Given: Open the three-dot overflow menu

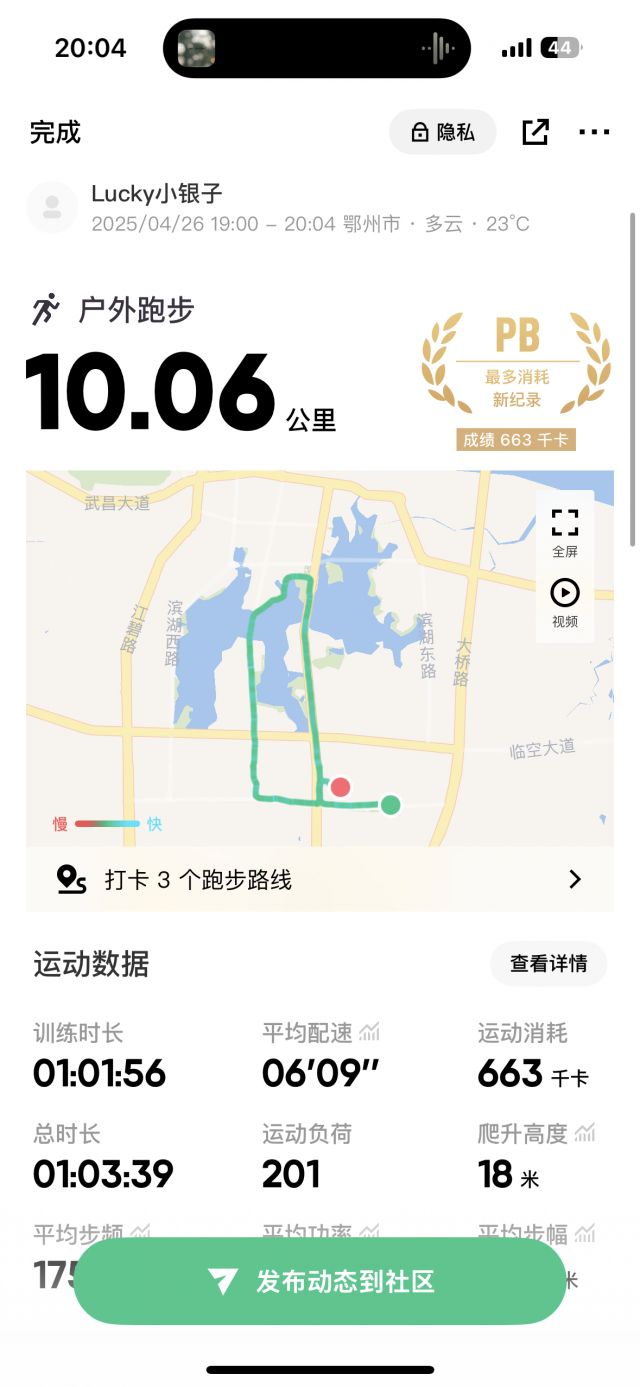Looking at the screenshot, I should tap(594, 132).
